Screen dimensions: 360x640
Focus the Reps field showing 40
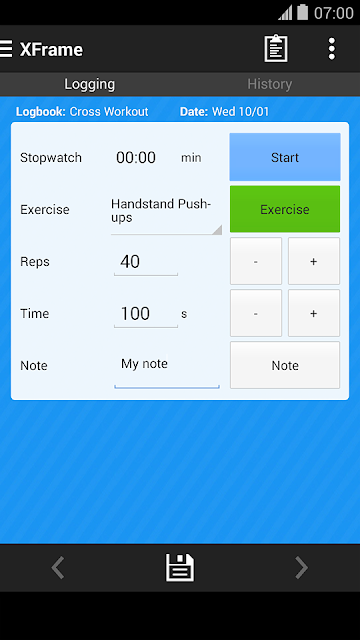click(x=146, y=262)
